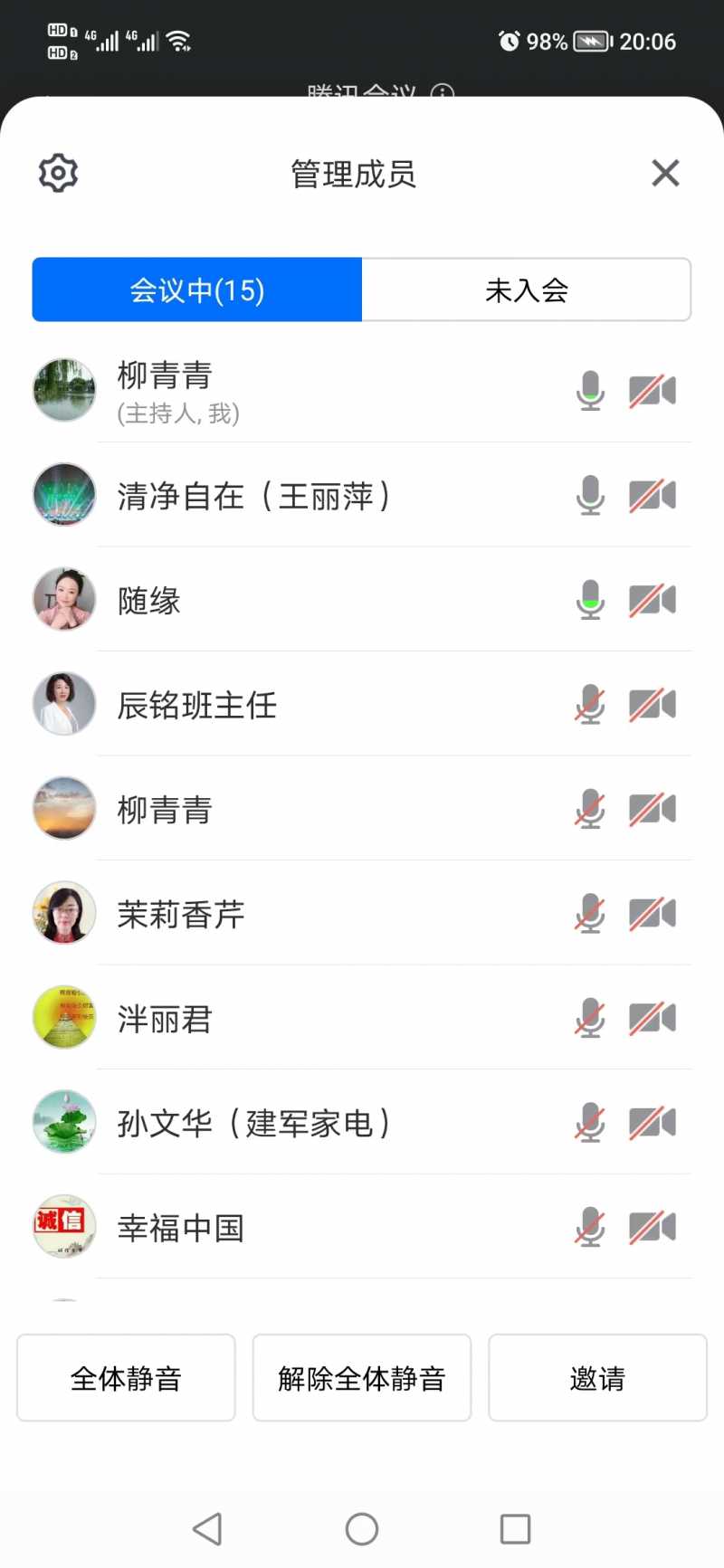Toggle host 柳青青's camera icon
This screenshot has width=724, height=1568.
653,391
